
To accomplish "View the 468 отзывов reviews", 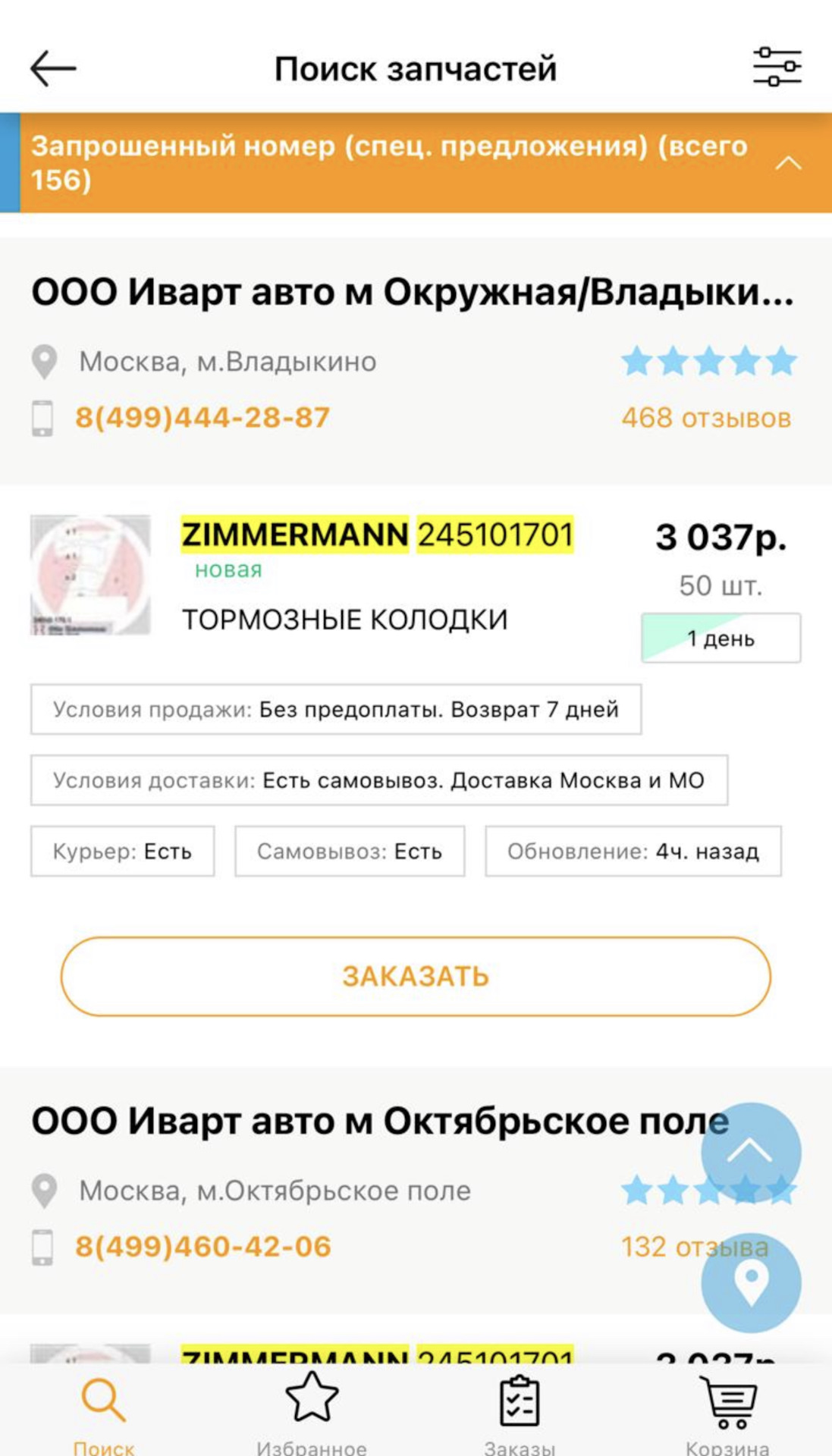I will click(706, 418).
